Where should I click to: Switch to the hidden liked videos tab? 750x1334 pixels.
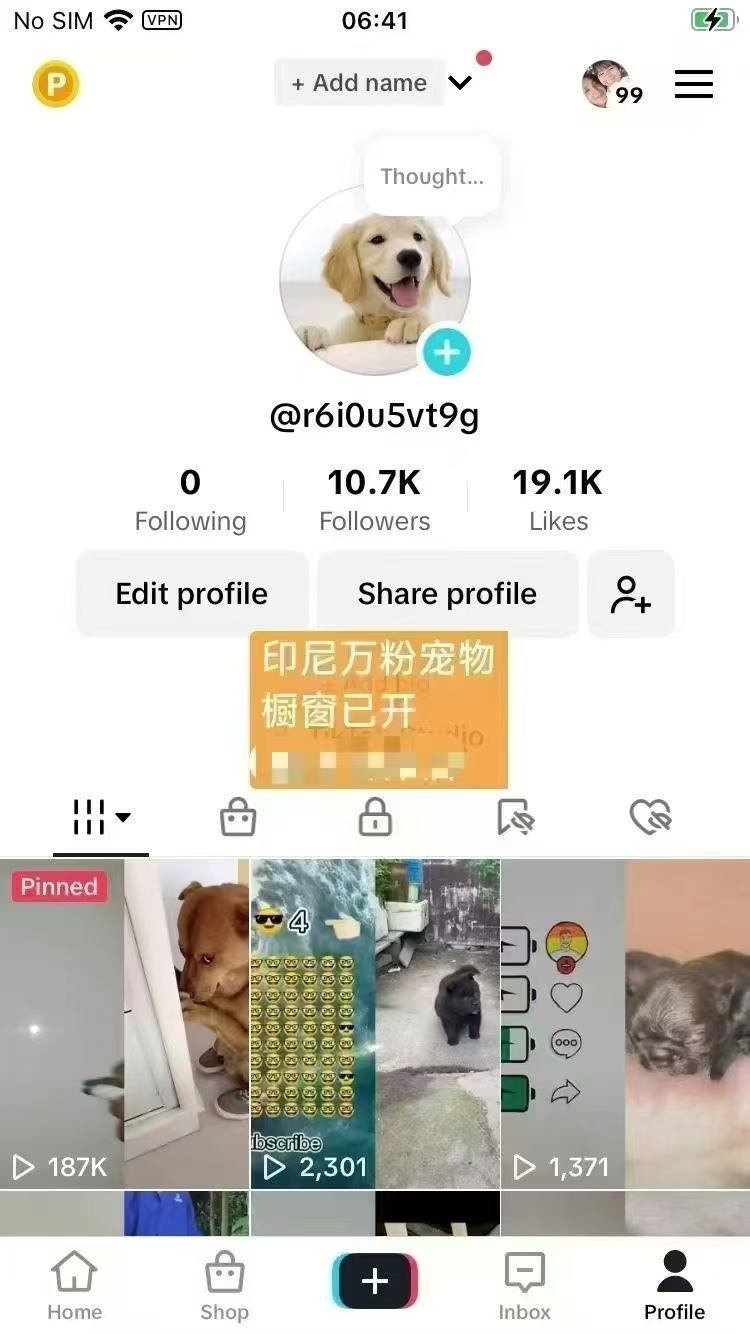(650, 818)
